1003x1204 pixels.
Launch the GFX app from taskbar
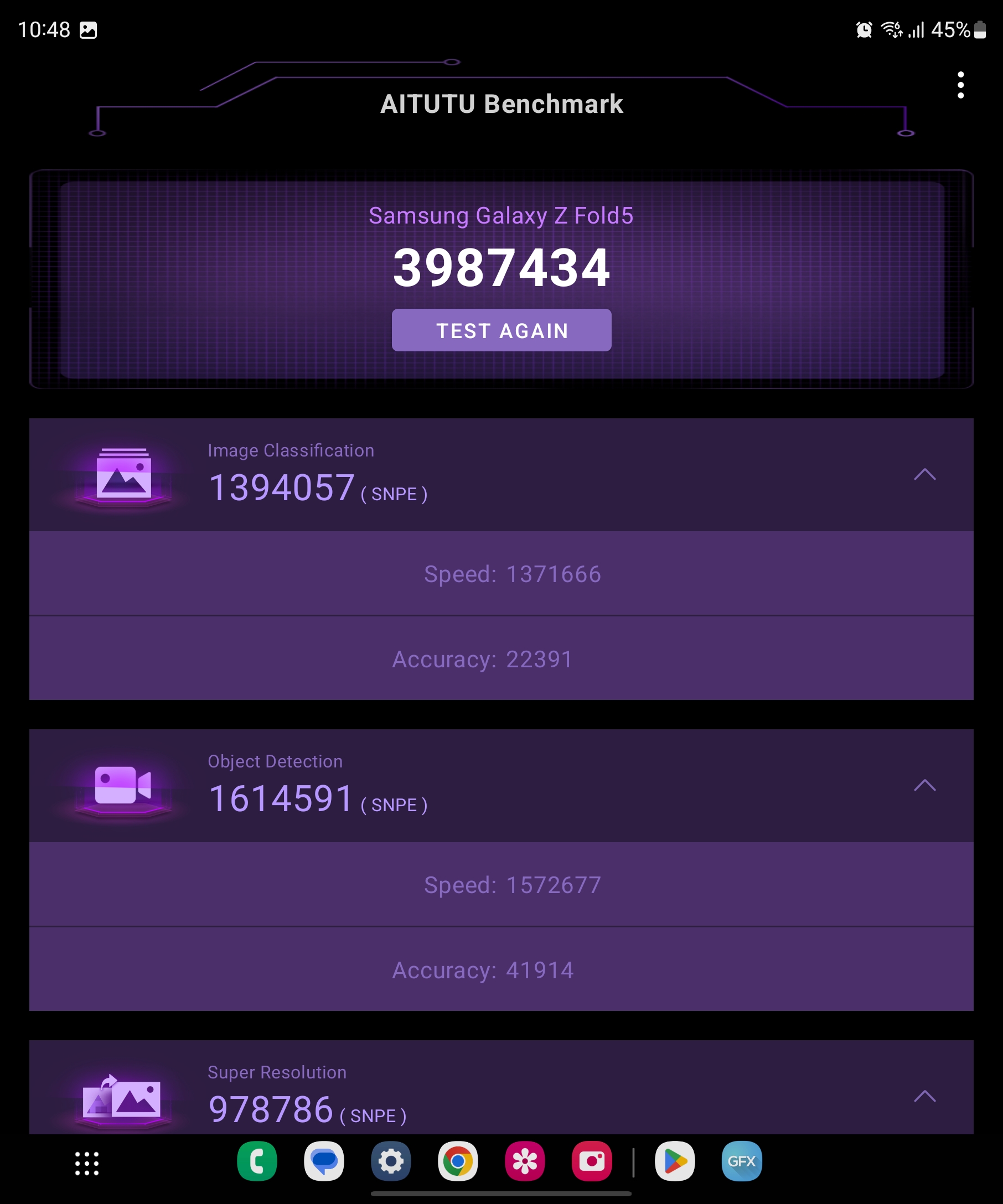(x=742, y=1161)
